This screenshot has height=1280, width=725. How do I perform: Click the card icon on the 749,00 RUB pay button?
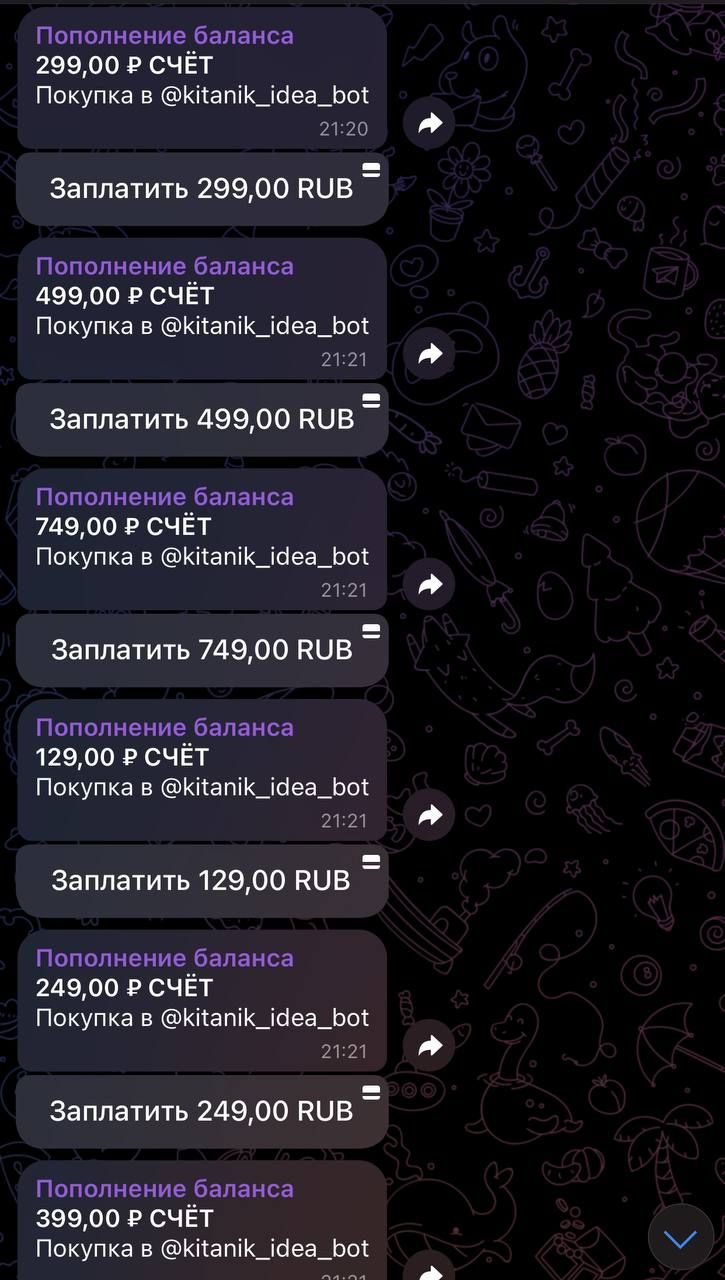click(371, 631)
